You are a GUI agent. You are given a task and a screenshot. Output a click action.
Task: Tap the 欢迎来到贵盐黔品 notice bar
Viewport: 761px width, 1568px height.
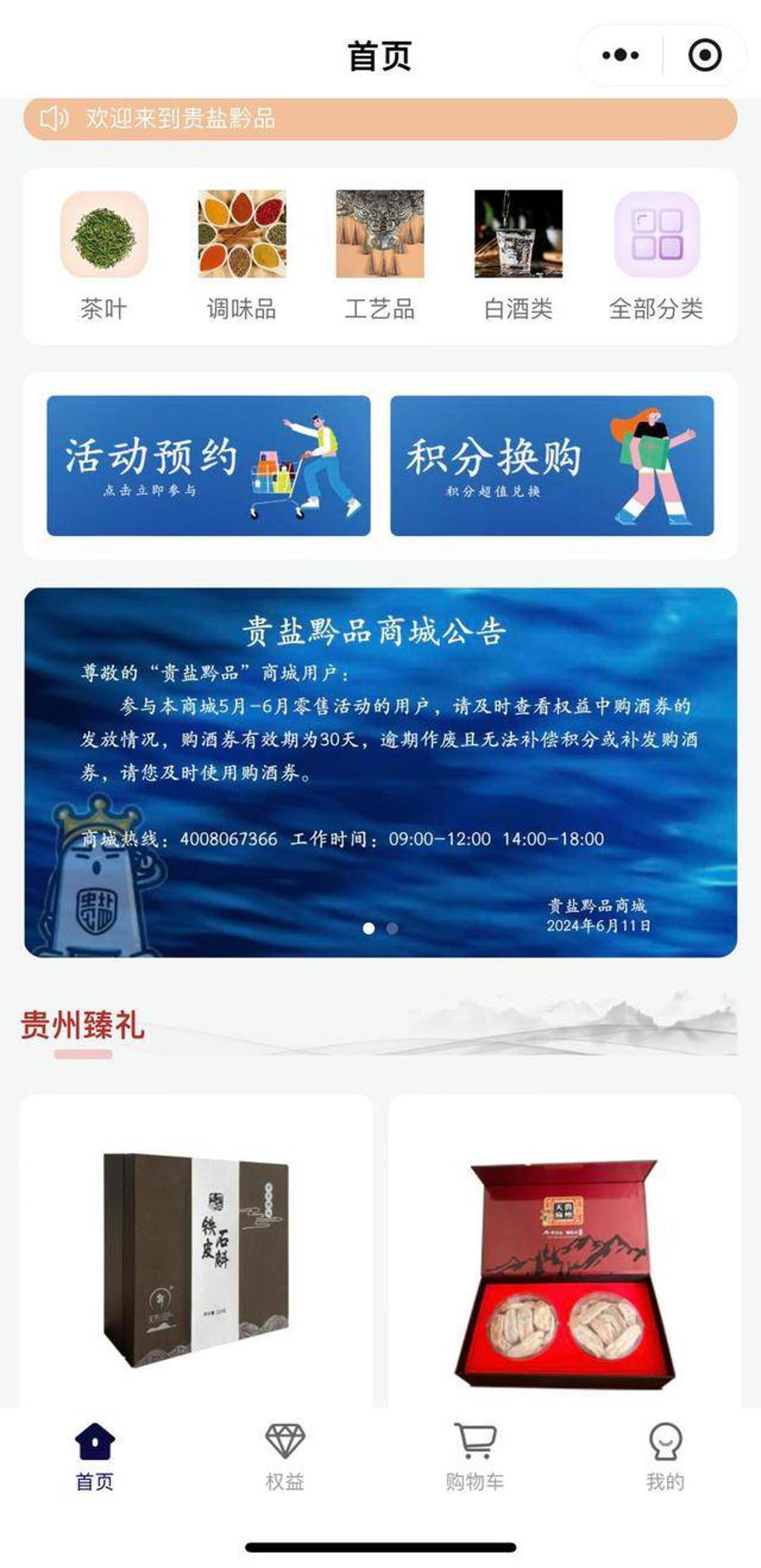tap(380, 118)
